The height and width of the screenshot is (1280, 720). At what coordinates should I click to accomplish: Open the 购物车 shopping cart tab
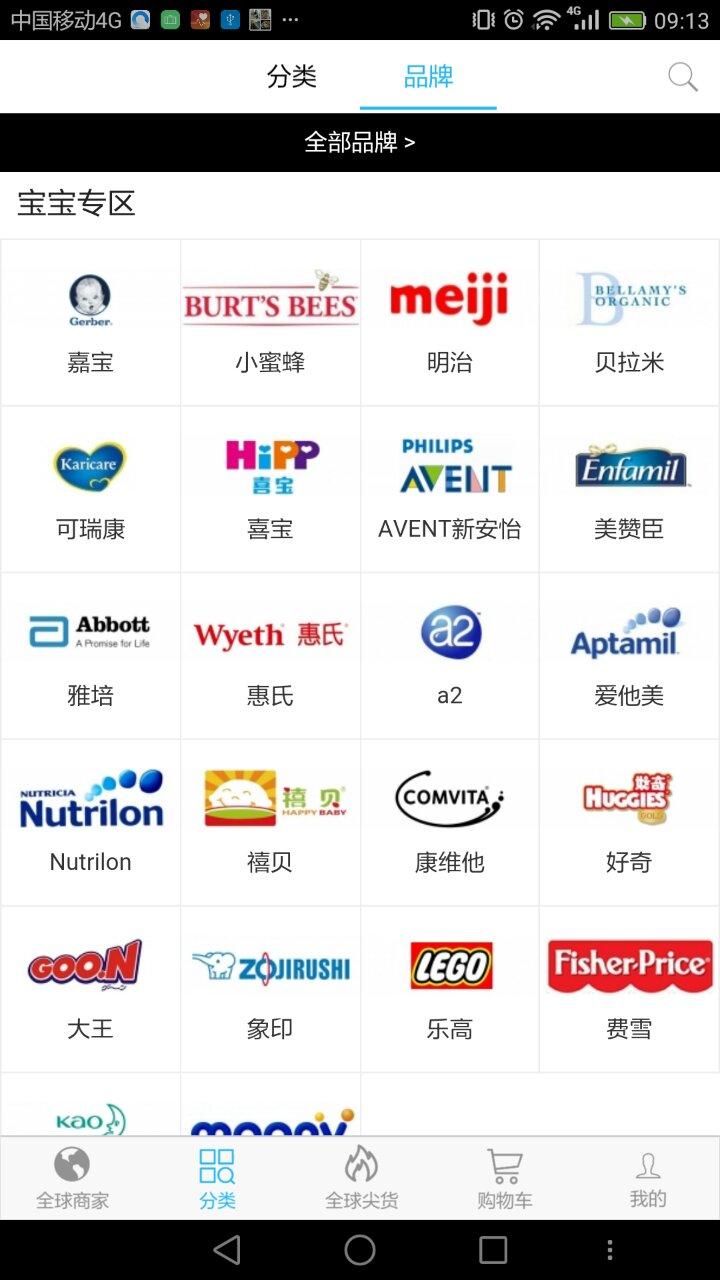(x=504, y=1178)
